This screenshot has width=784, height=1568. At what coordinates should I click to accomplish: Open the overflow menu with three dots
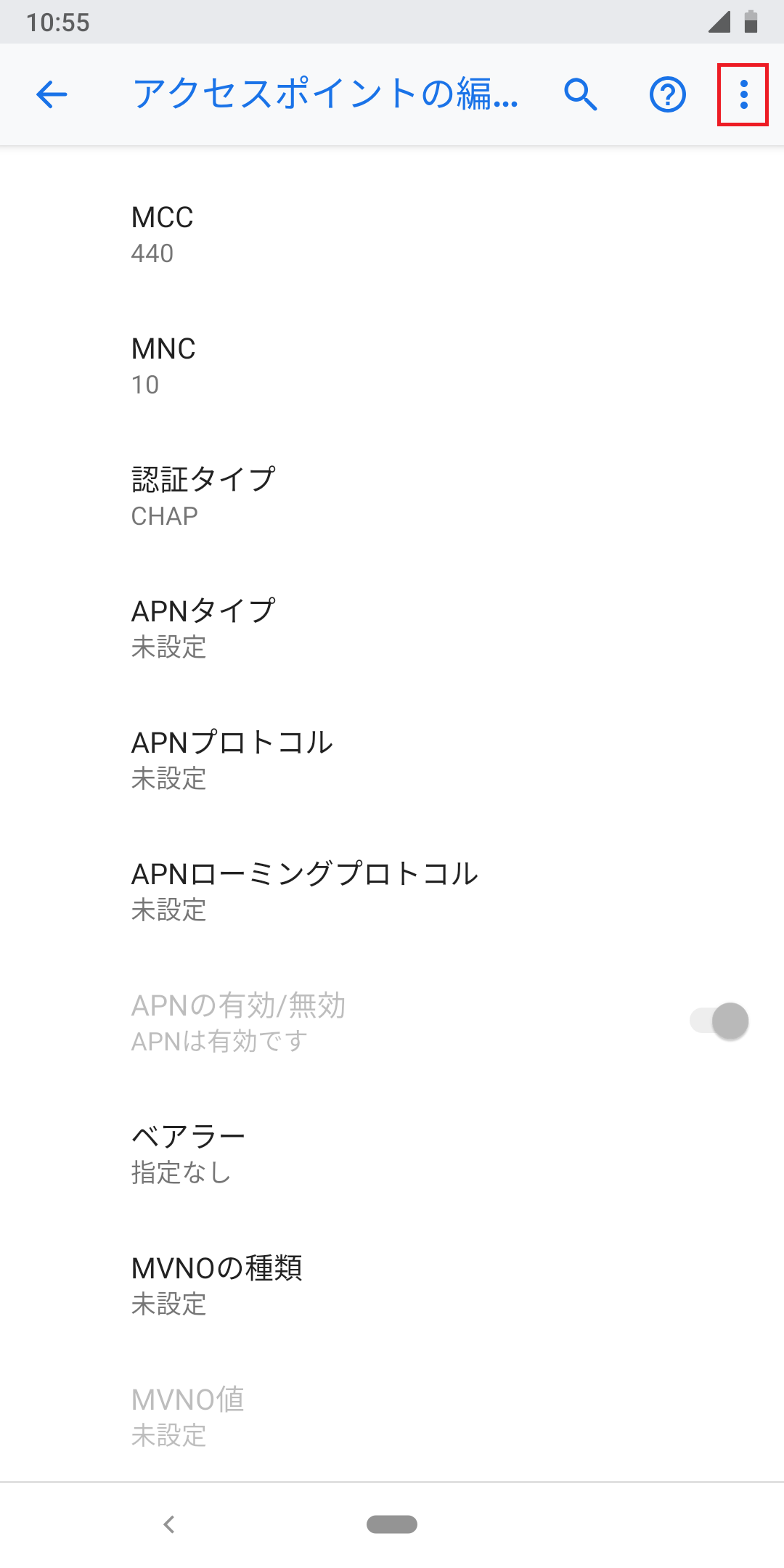(x=745, y=95)
